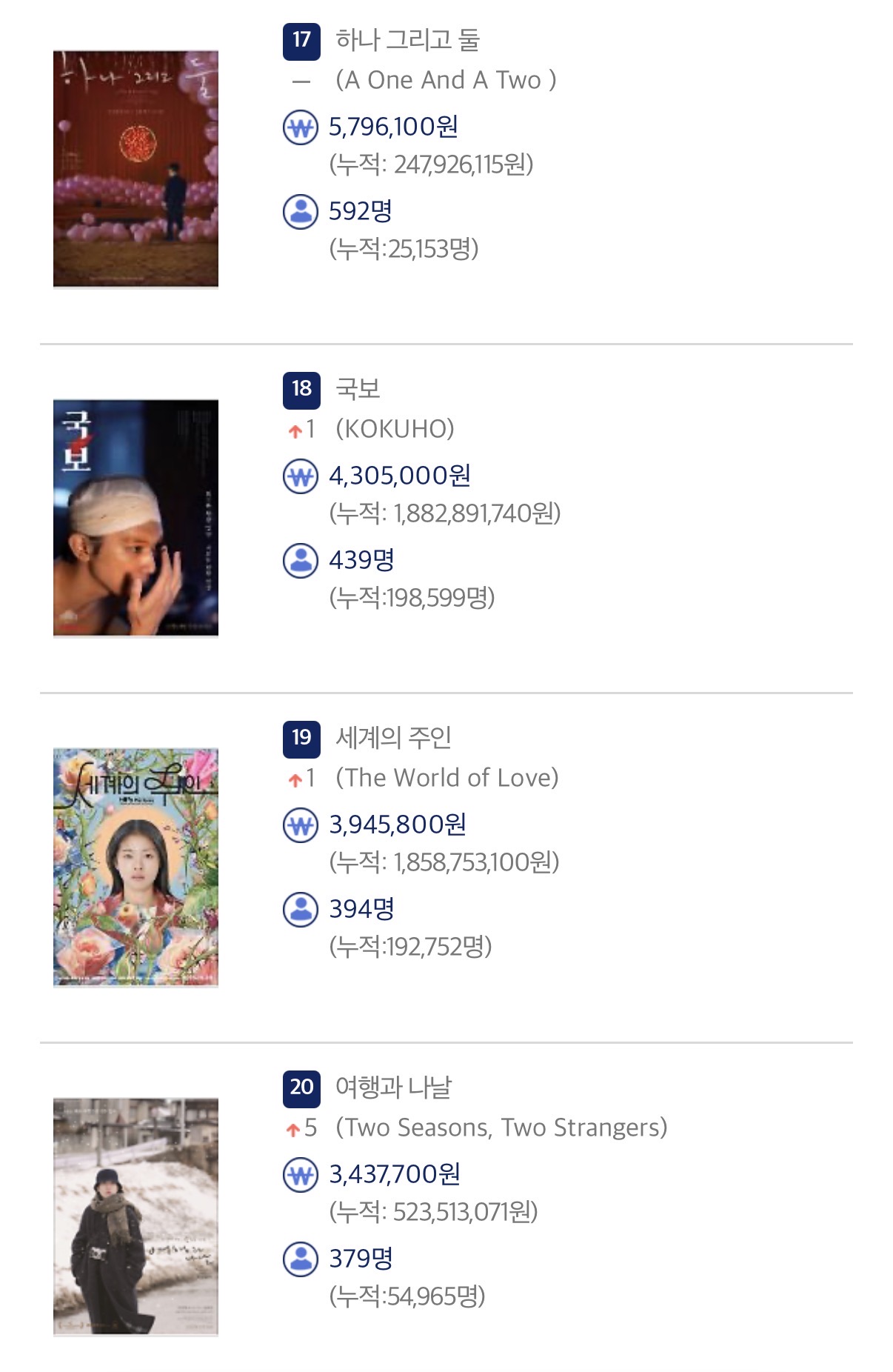Follow the 여행과 나날 title link
Screen dimensions: 893x1372
(x=393, y=1088)
